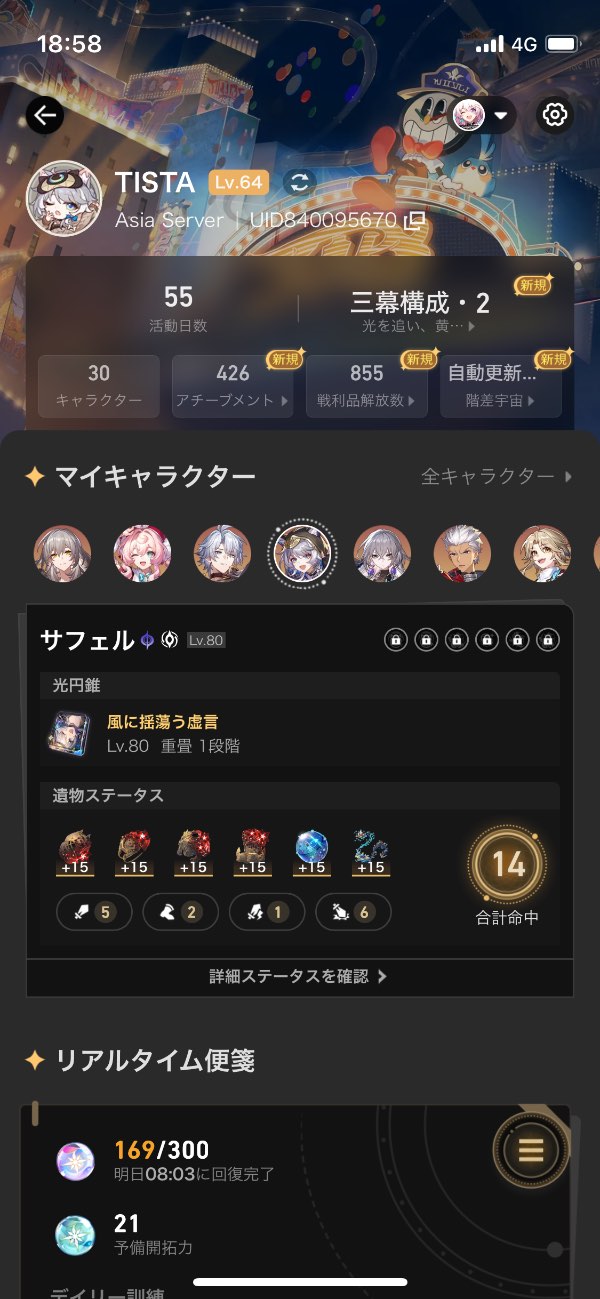The image size is (600, 1299).
Task: Go back using the arrow button
Action: click(44, 115)
